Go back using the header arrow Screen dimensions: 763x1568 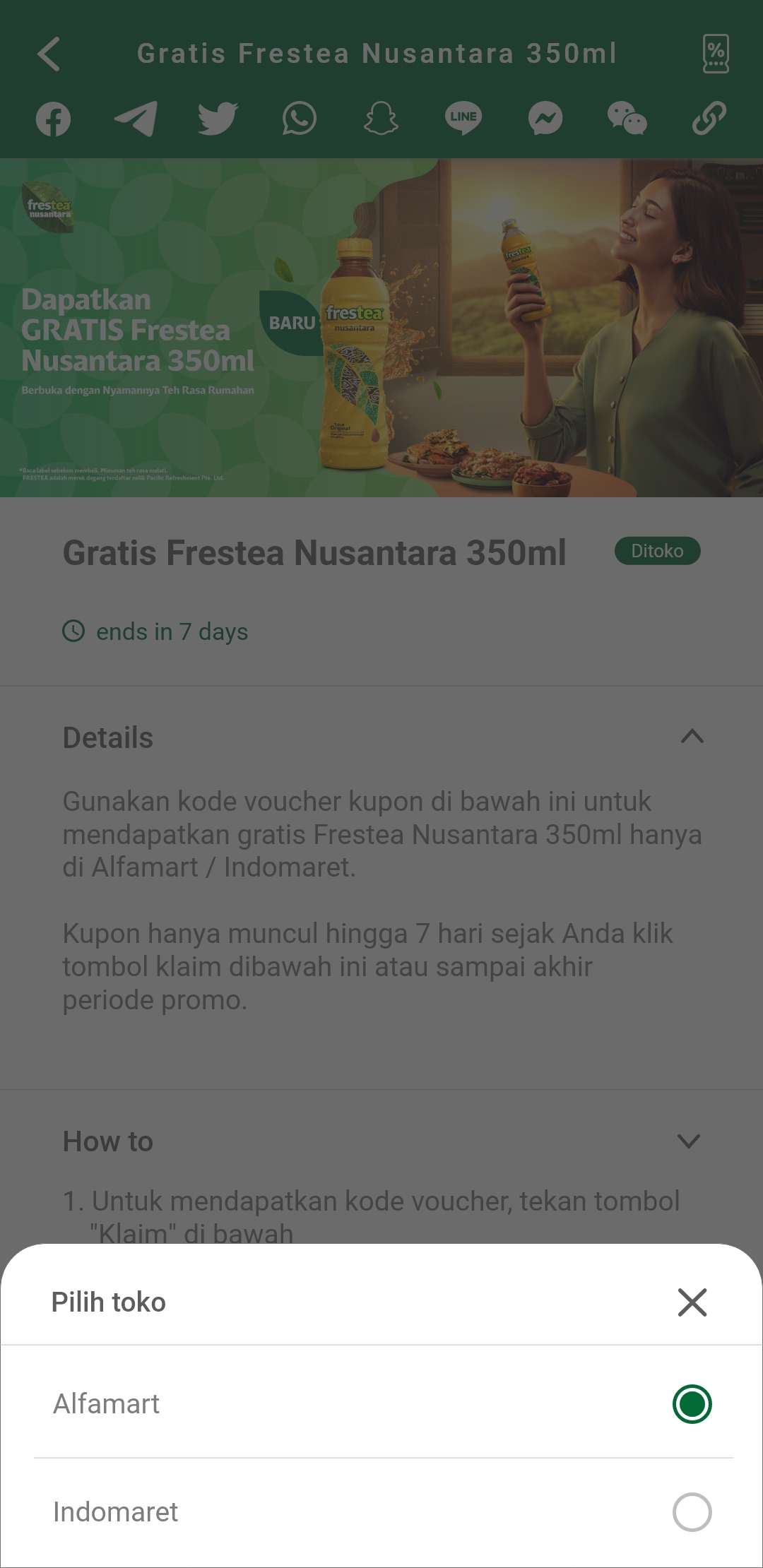point(49,54)
